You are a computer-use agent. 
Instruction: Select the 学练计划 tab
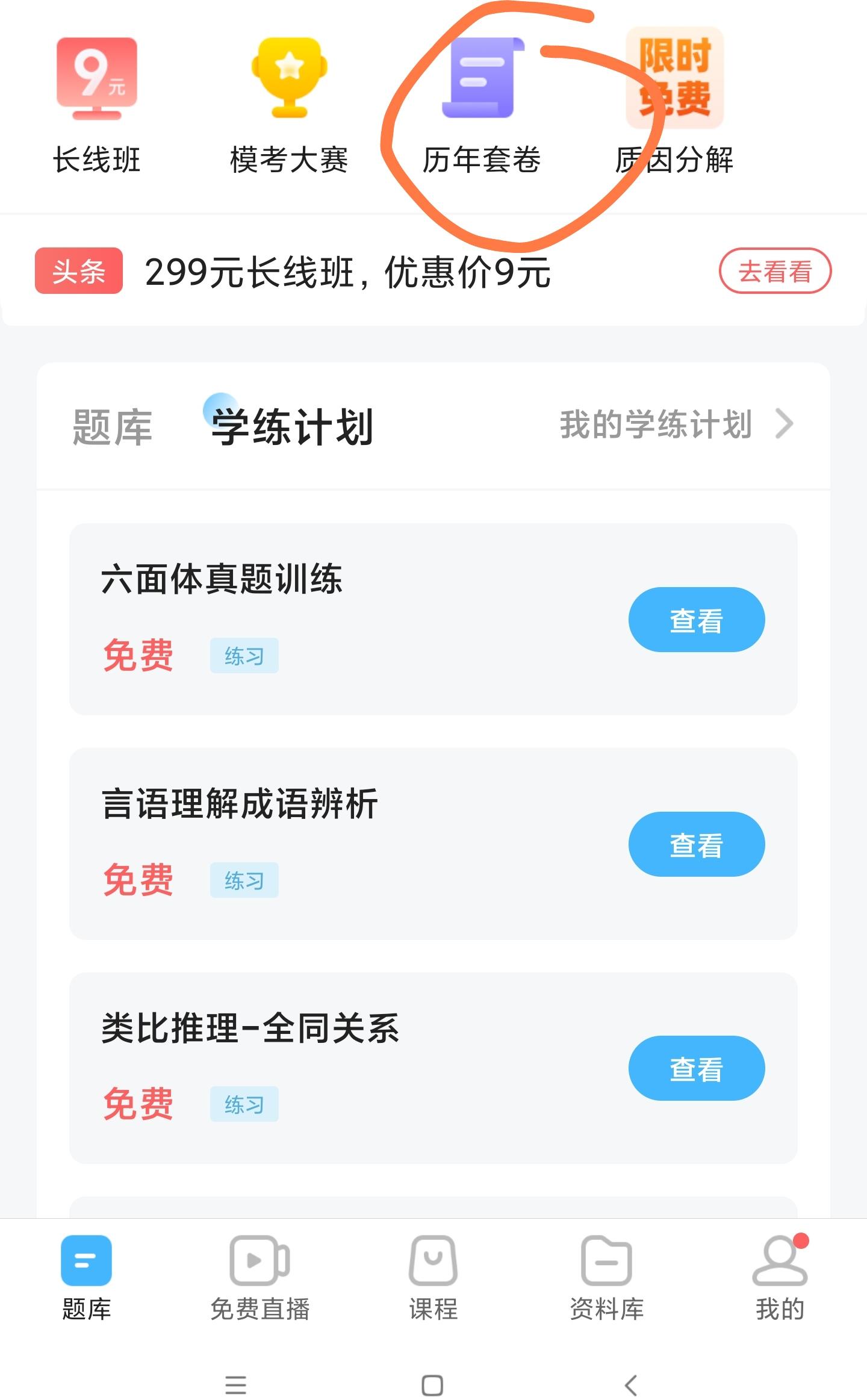293,427
